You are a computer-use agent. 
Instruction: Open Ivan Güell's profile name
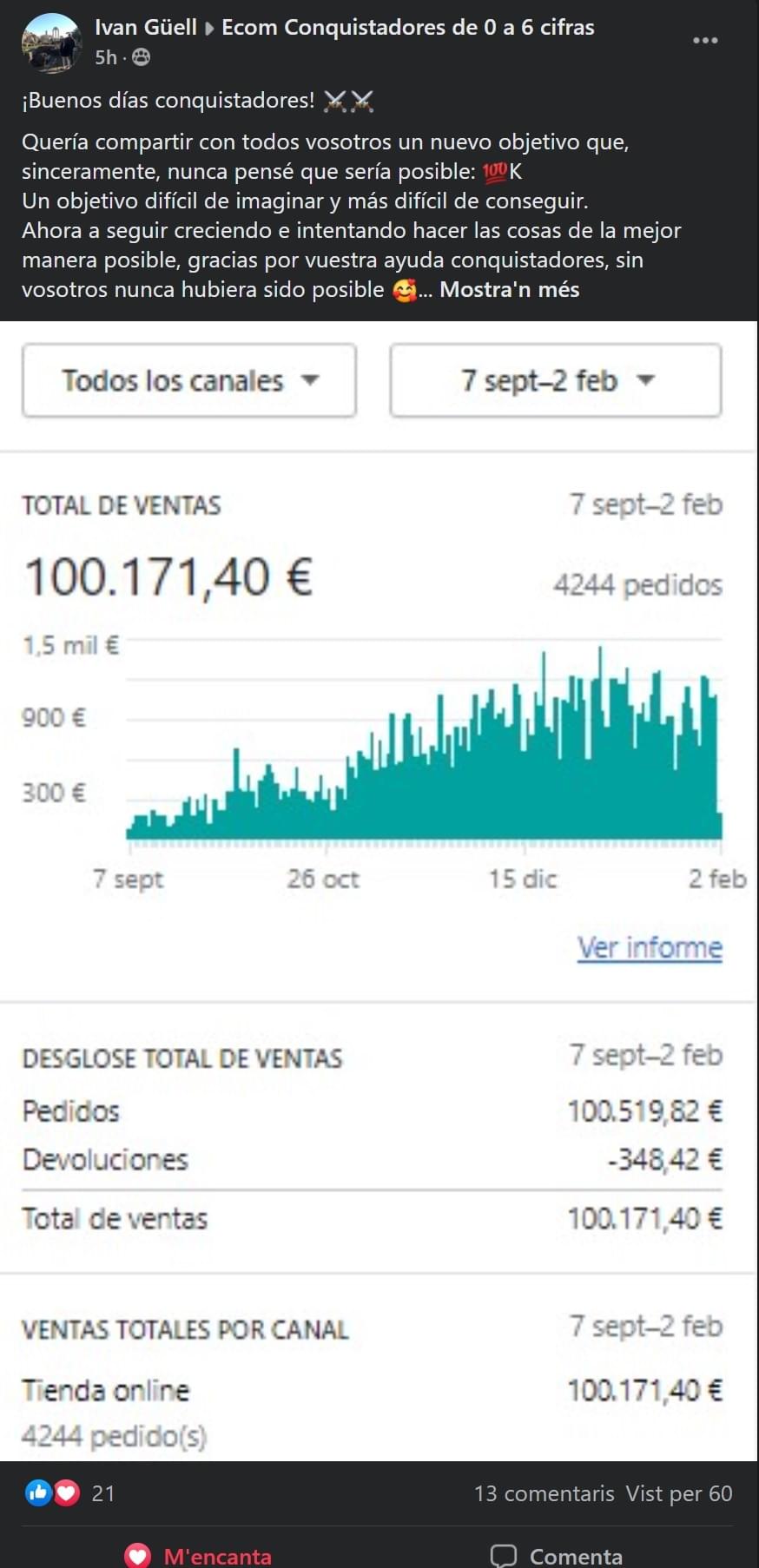click(146, 27)
